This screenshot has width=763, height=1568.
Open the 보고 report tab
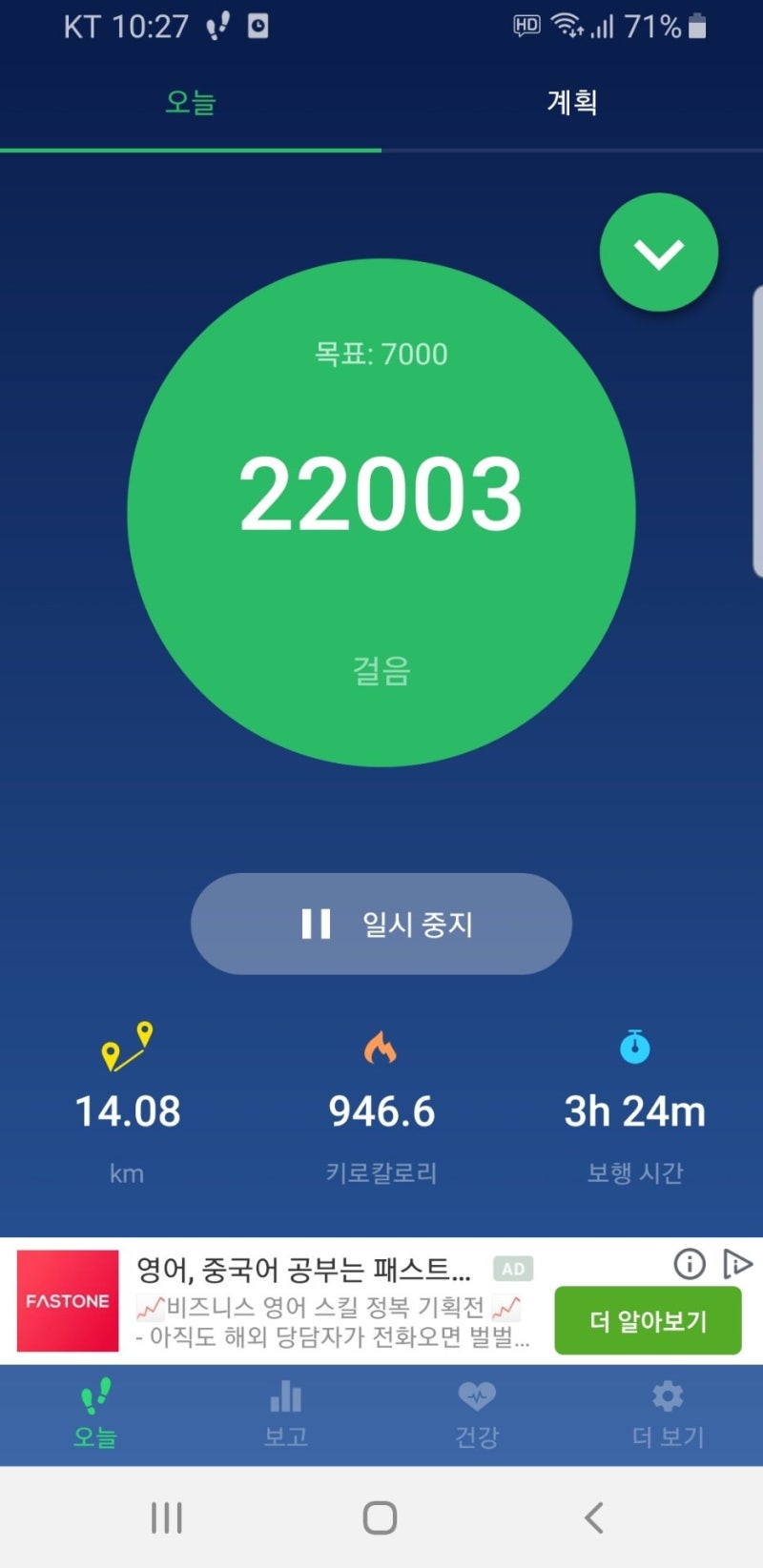tap(286, 1415)
